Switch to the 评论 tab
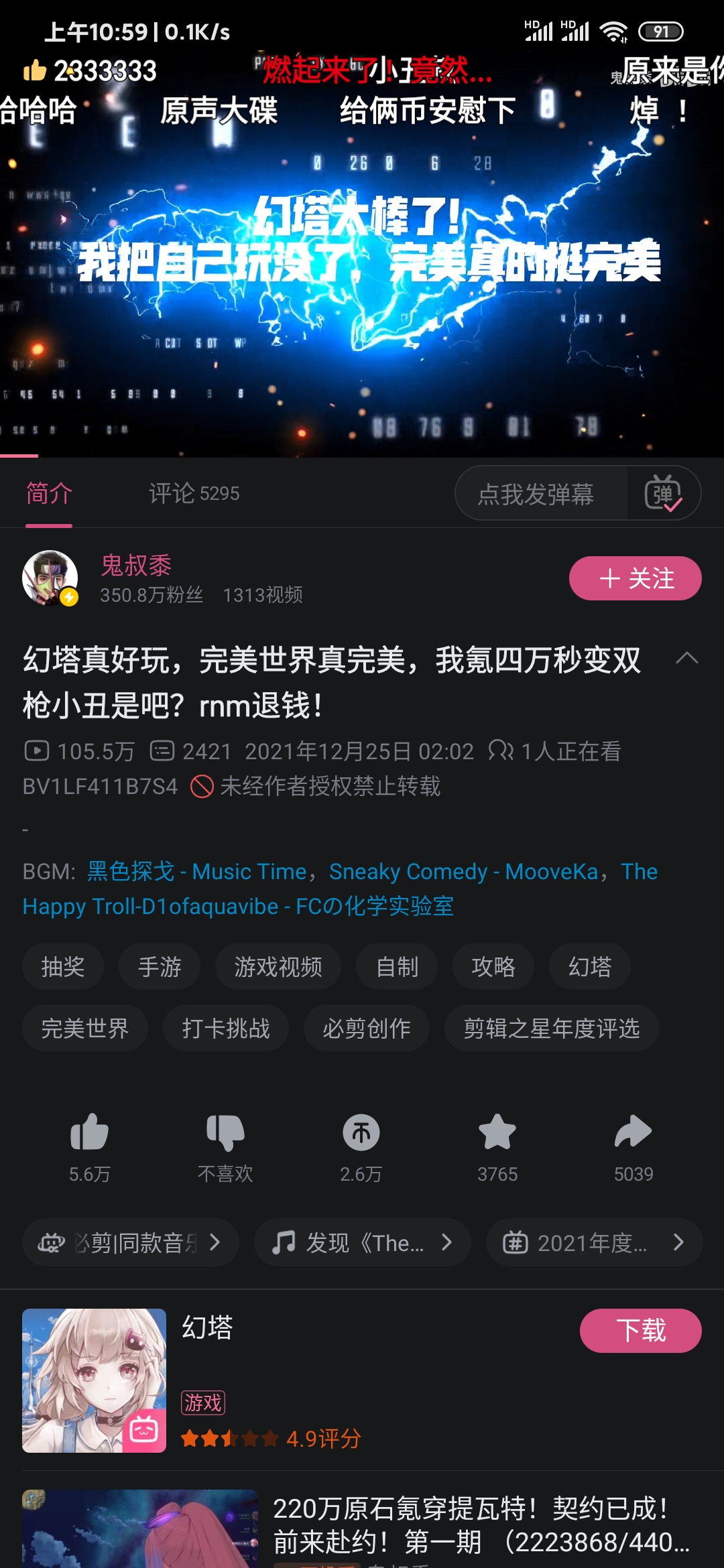The width and height of the screenshot is (724, 1568). click(x=194, y=494)
